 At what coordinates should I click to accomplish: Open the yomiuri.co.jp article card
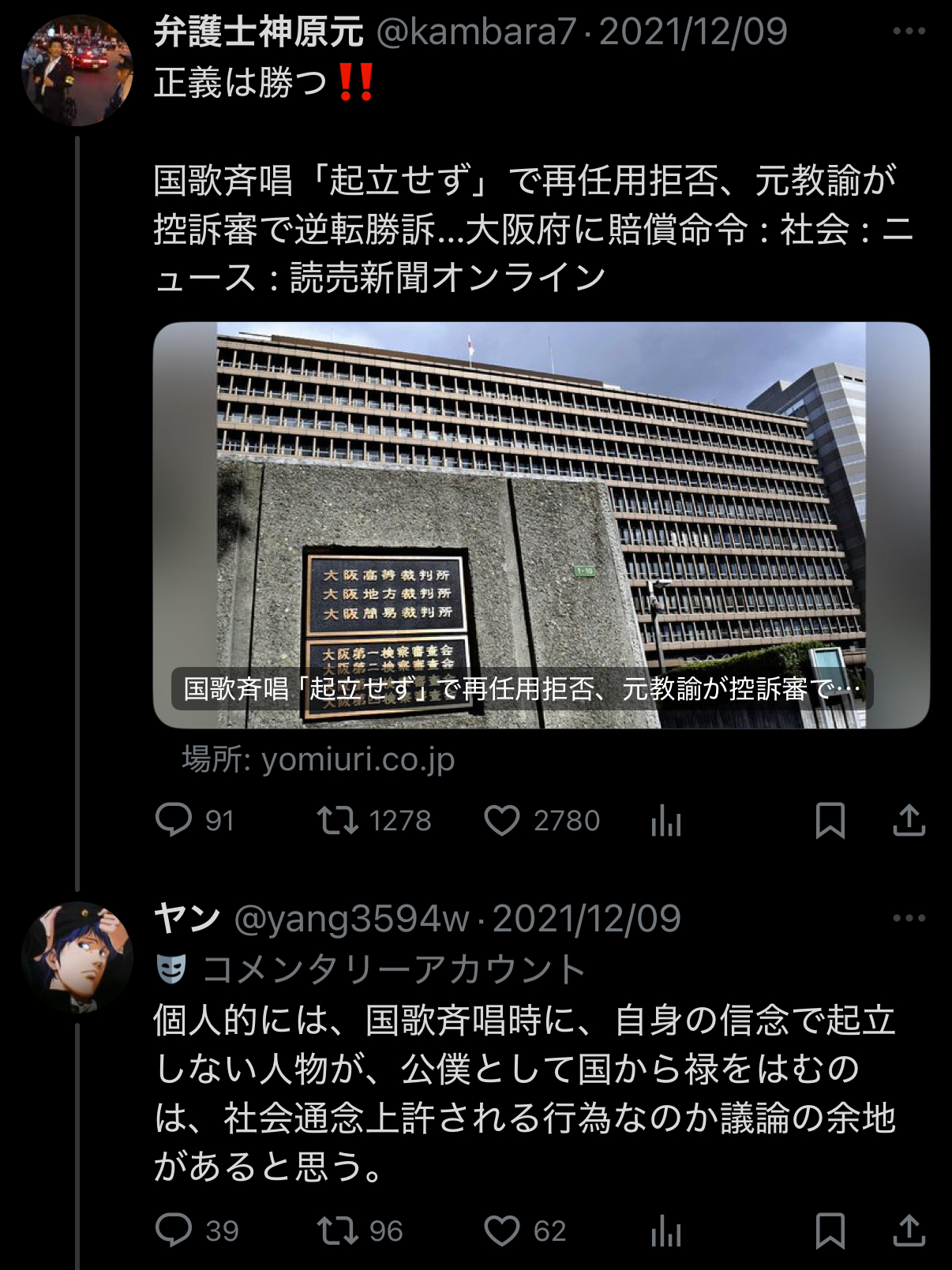click(x=541, y=525)
